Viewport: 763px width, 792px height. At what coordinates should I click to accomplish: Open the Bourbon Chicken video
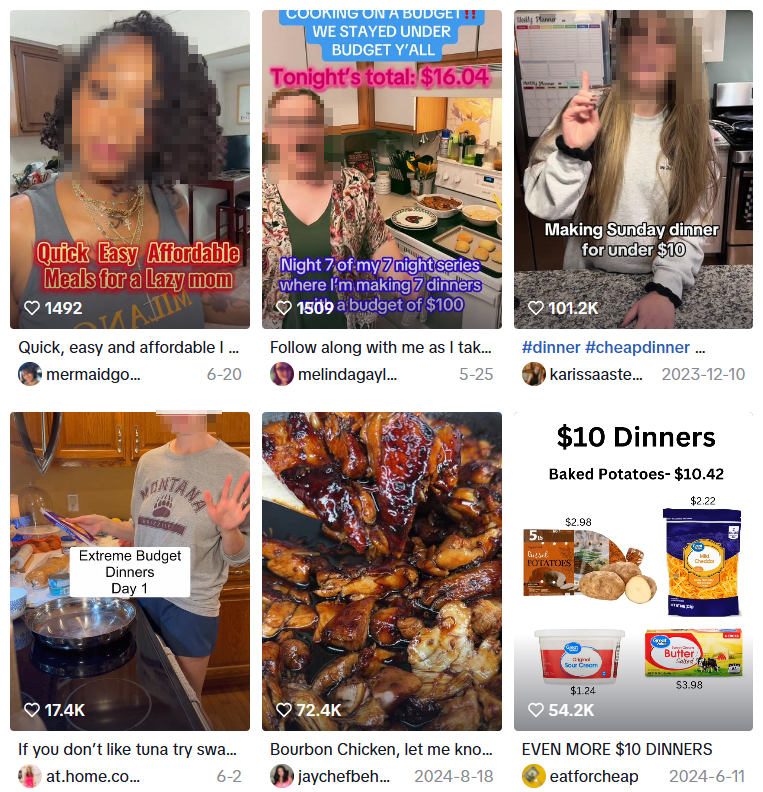pyautogui.click(x=382, y=570)
